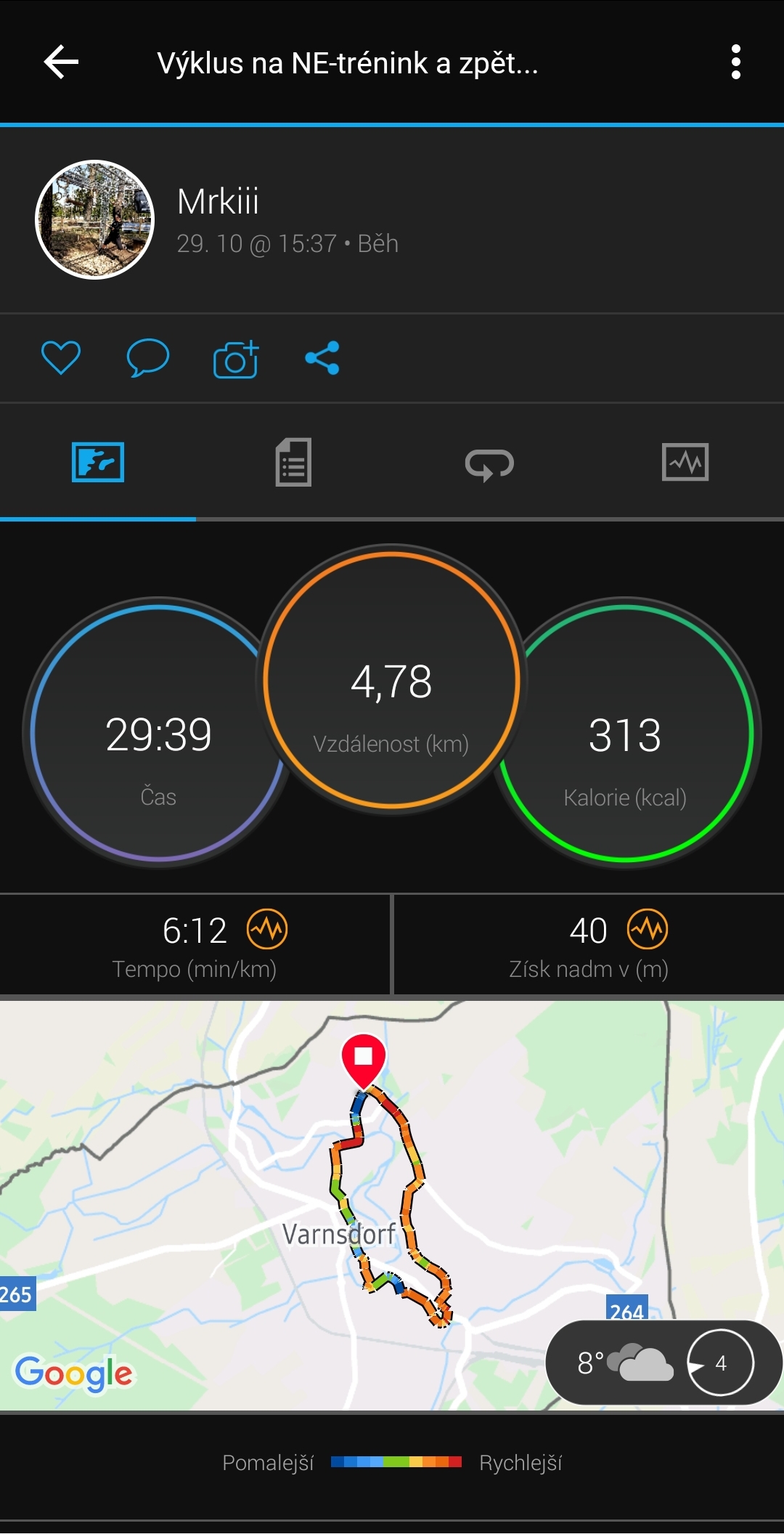The height and width of the screenshot is (1534, 784).
Task: Add a photo with the camera icon
Action: [x=236, y=358]
